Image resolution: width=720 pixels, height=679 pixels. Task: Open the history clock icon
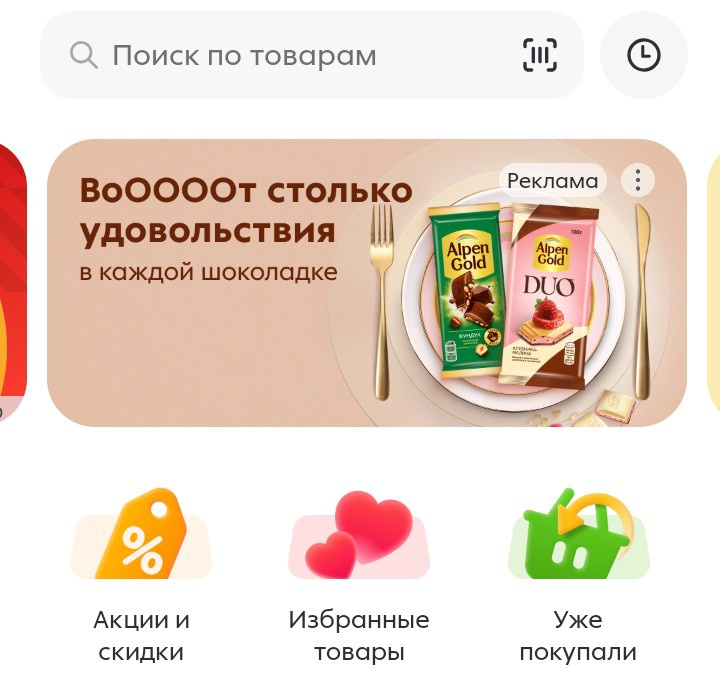point(643,55)
